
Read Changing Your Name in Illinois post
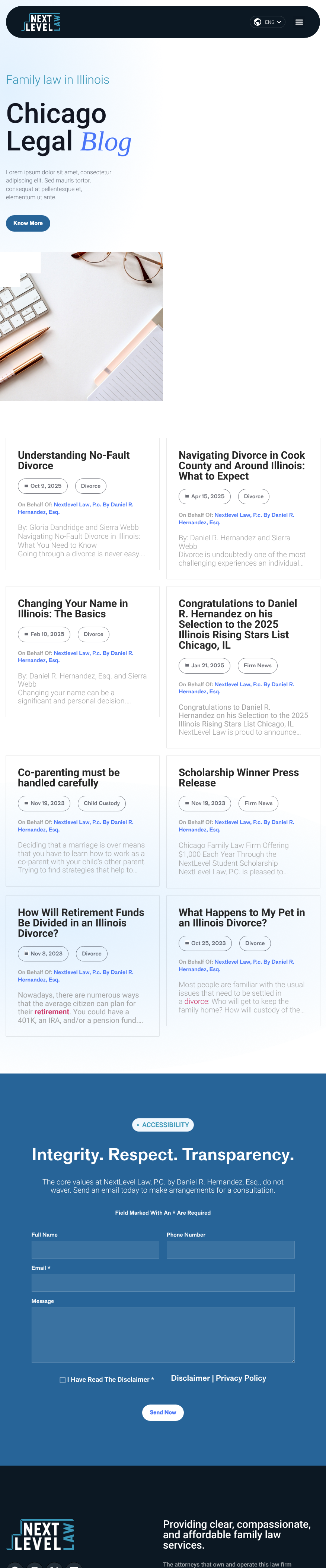pyautogui.click(x=72, y=608)
